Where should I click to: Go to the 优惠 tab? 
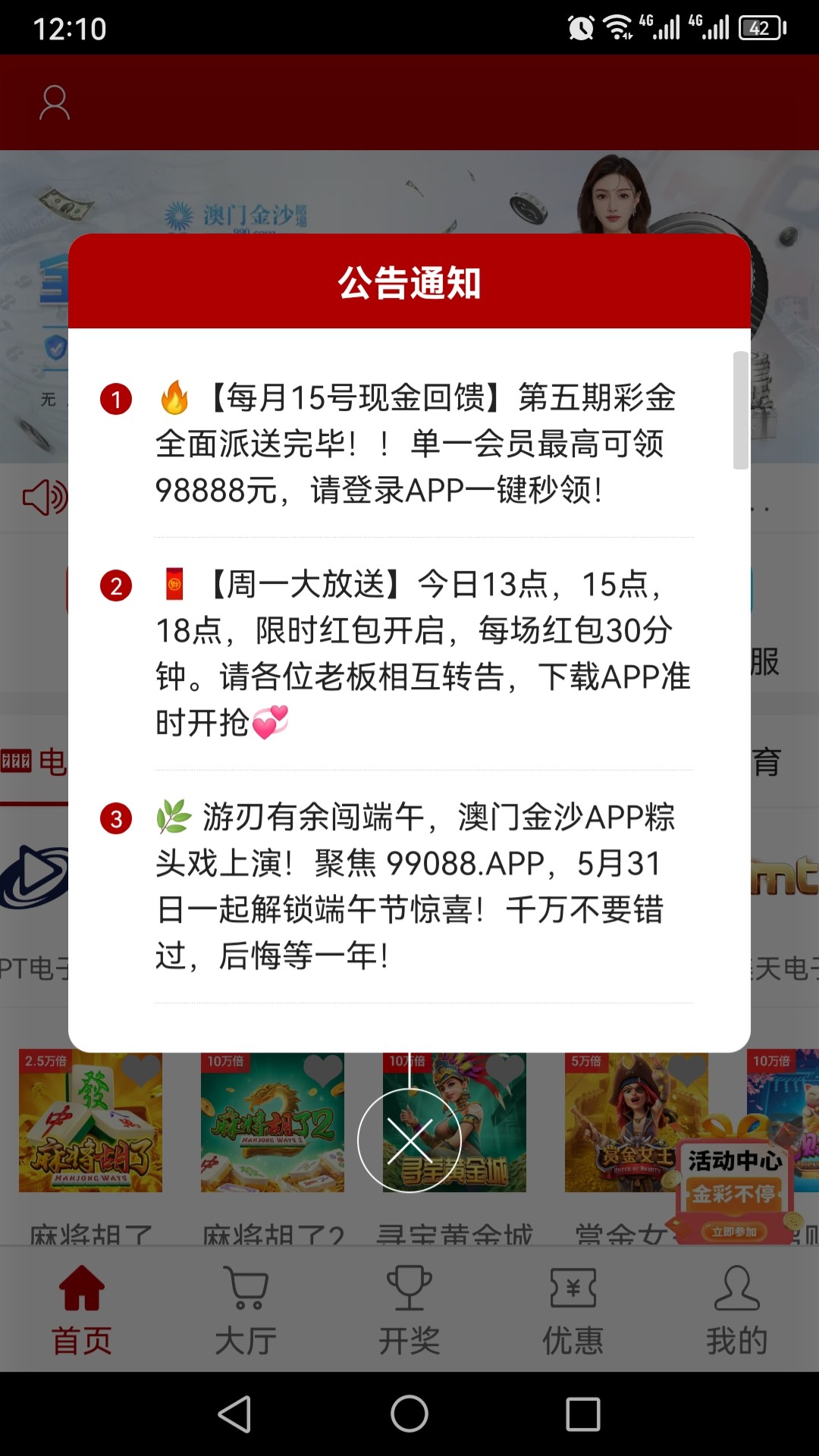[x=573, y=1310]
